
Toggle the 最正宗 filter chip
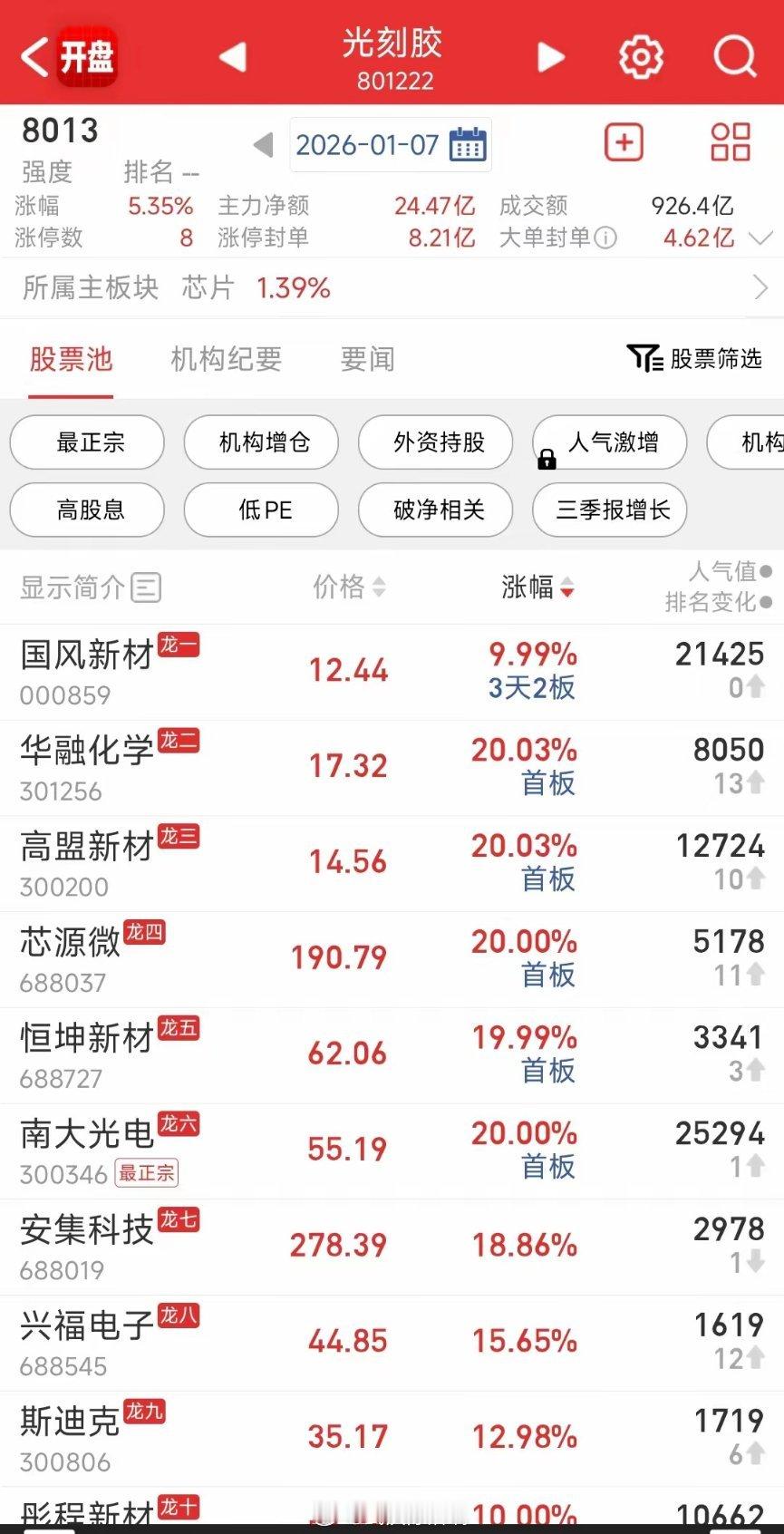tap(87, 442)
